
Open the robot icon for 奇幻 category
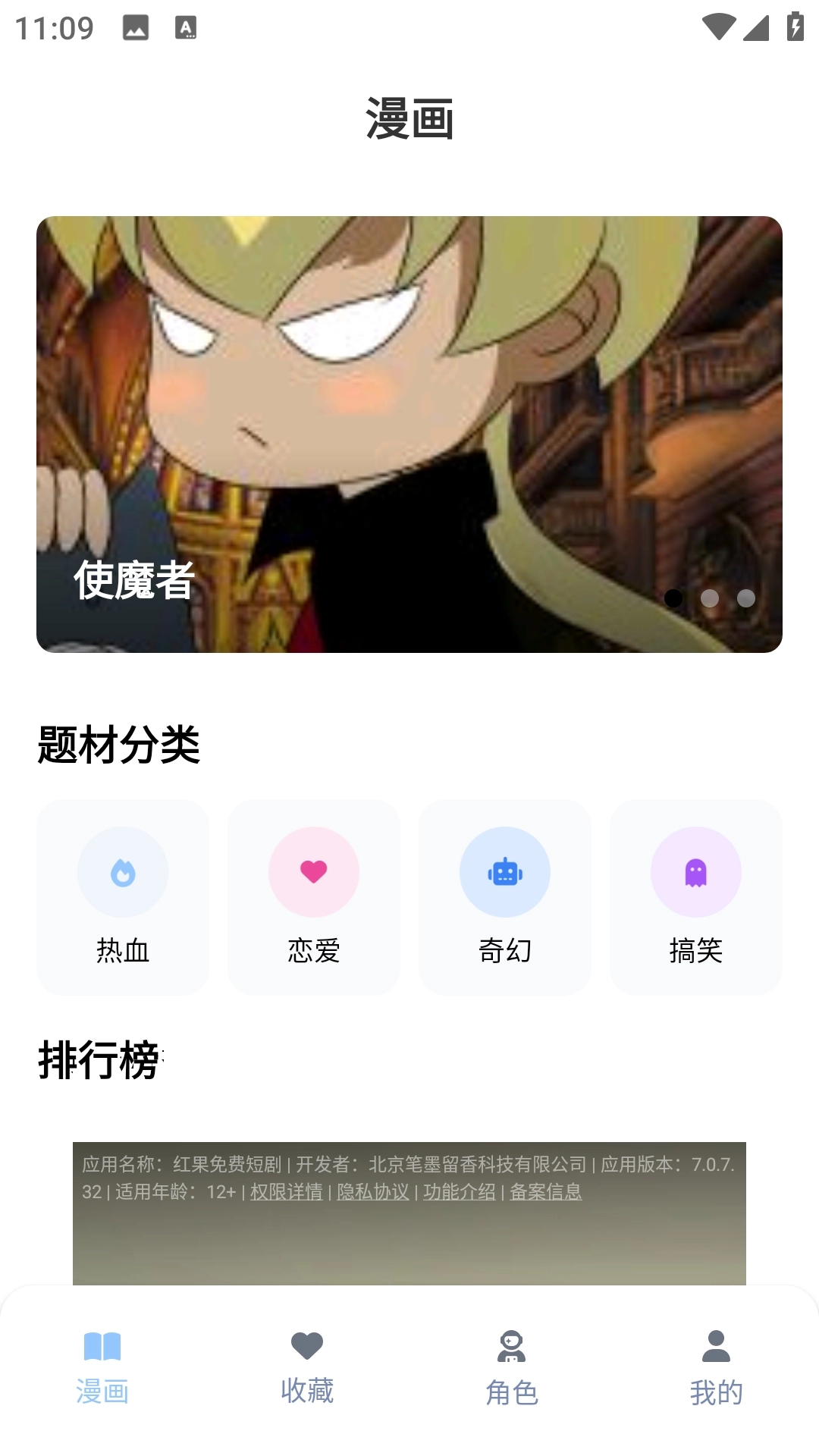pos(505,872)
